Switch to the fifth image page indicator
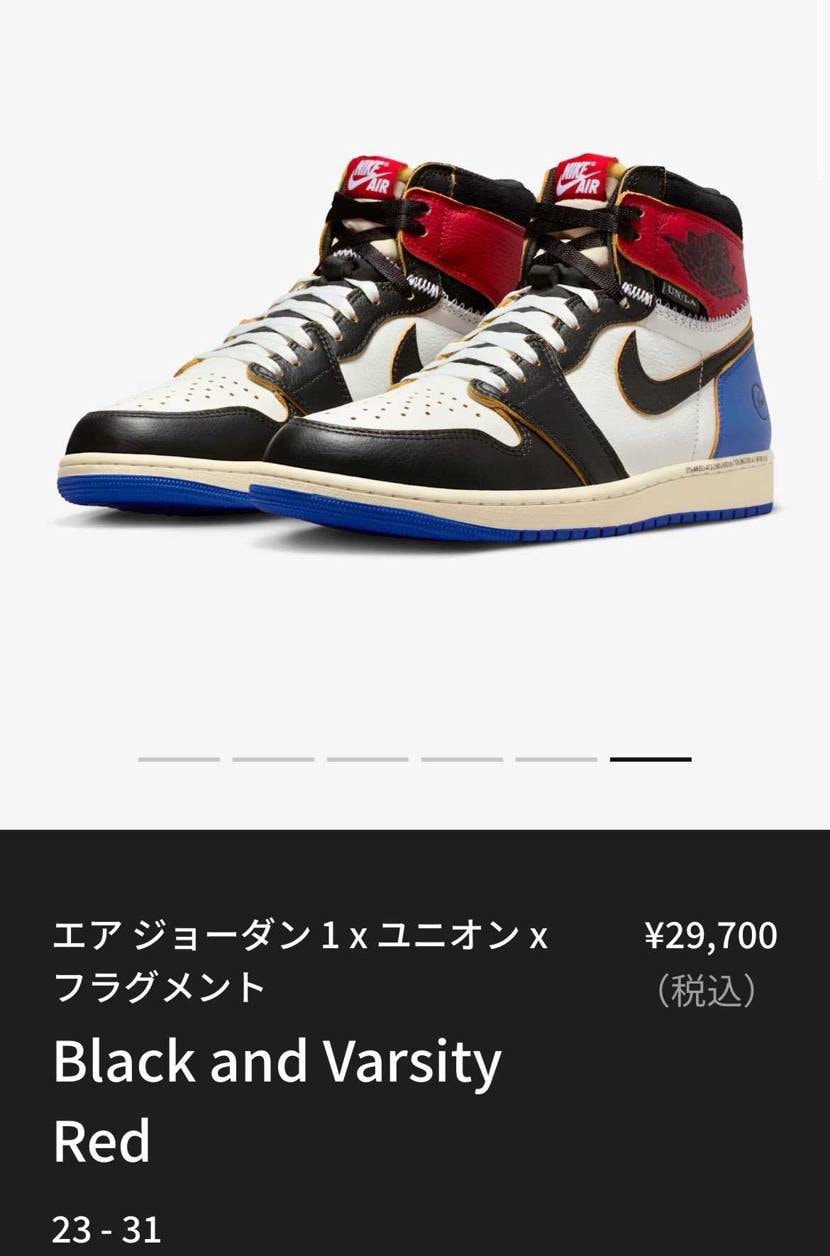This screenshot has width=830, height=1256. (556, 760)
